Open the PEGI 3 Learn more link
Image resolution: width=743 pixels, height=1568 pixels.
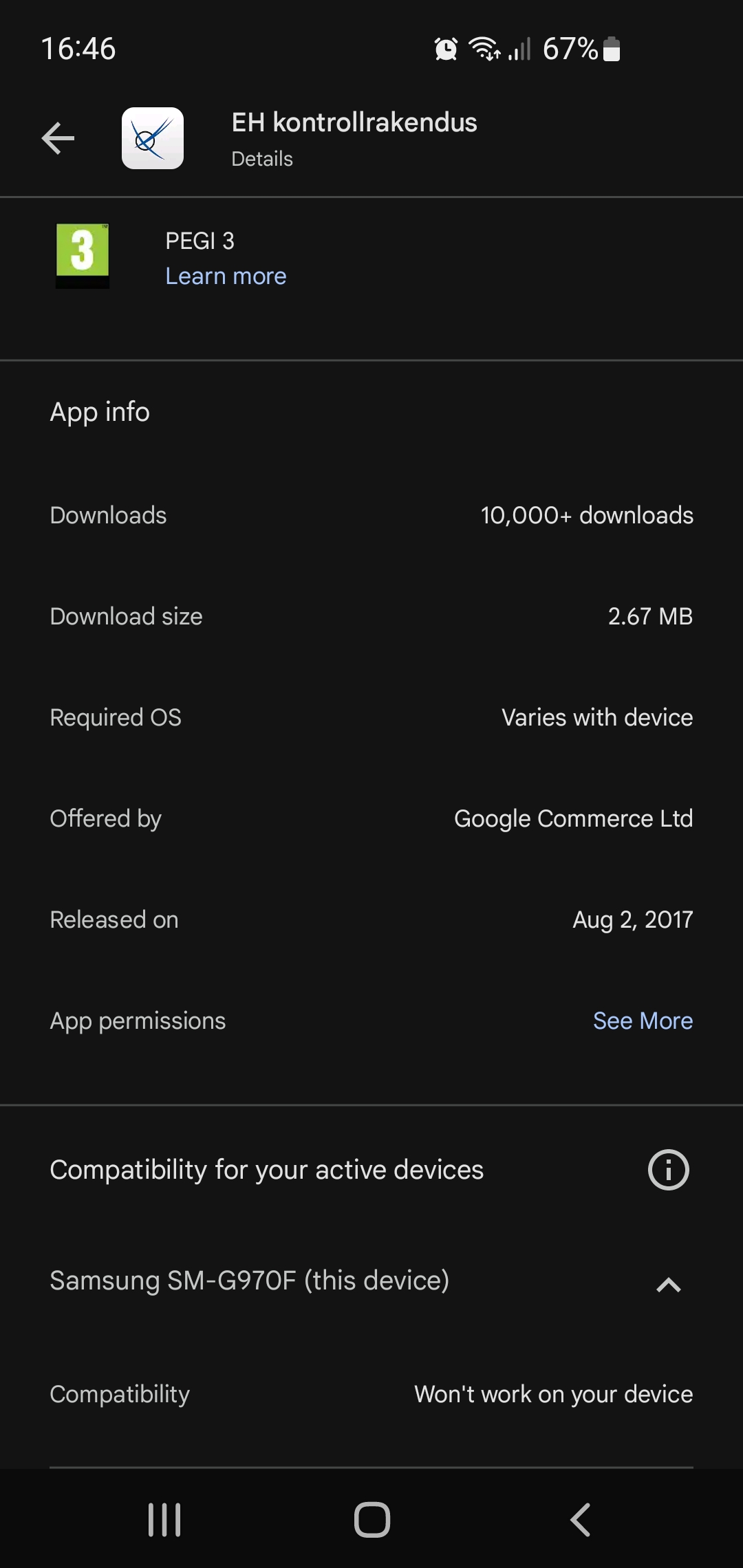[226, 276]
